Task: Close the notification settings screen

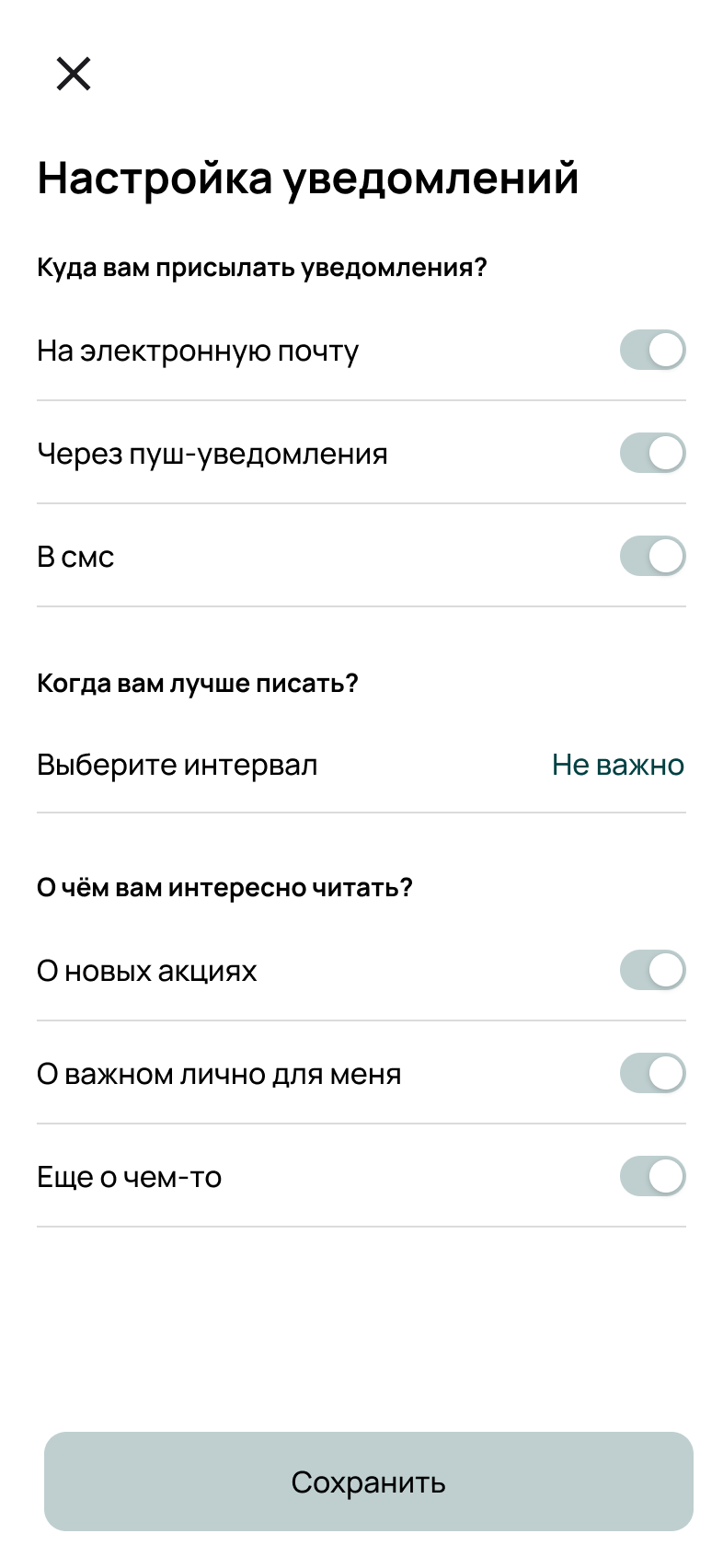Action: pyautogui.click(x=74, y=74)
